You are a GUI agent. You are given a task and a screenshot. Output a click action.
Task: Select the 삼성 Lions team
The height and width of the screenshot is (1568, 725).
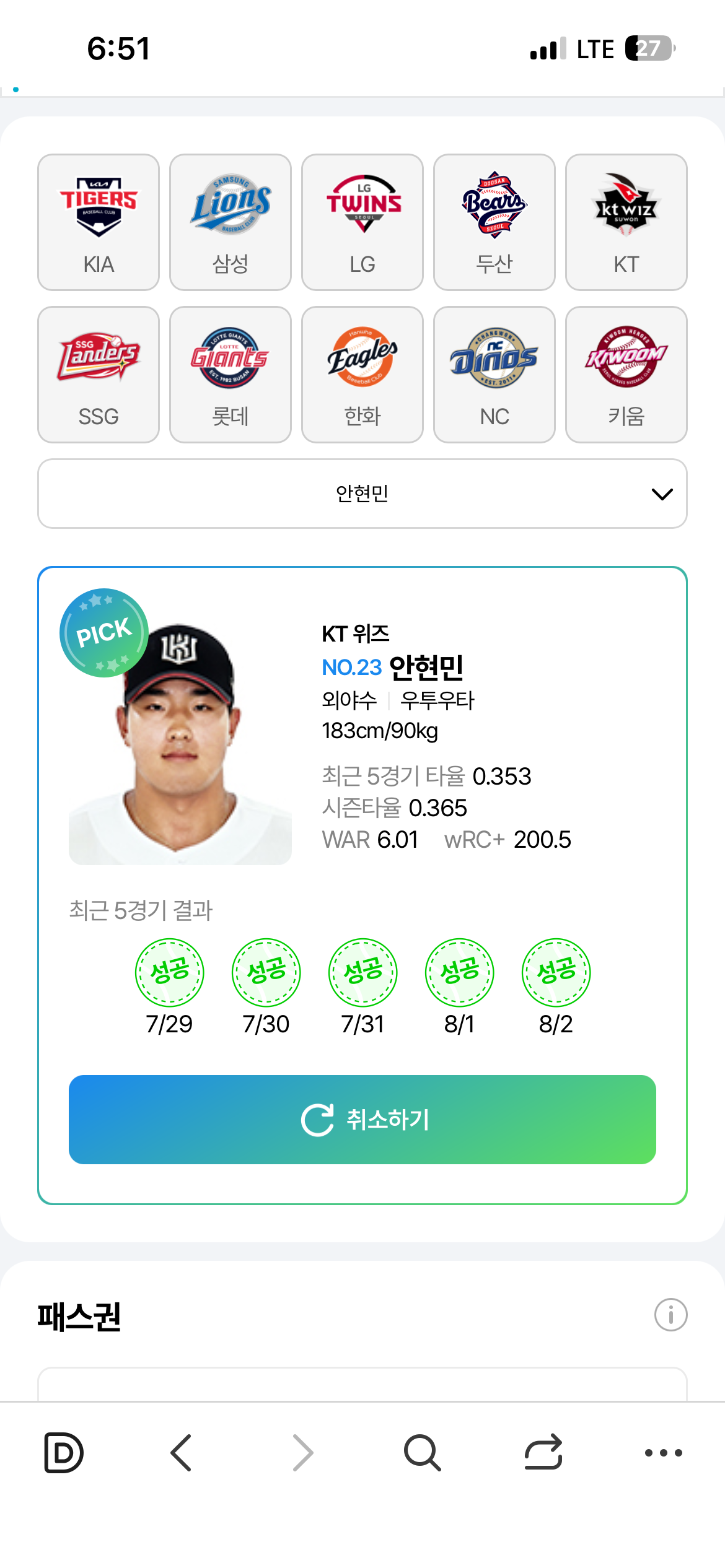231,222
